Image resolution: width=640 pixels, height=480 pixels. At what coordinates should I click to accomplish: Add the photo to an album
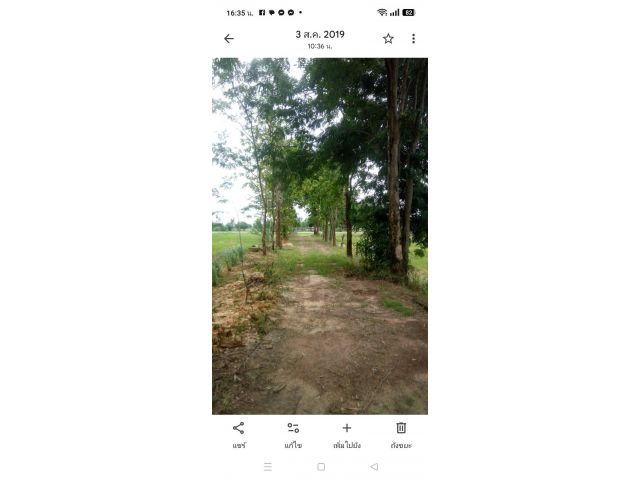(x=347, y=433)
